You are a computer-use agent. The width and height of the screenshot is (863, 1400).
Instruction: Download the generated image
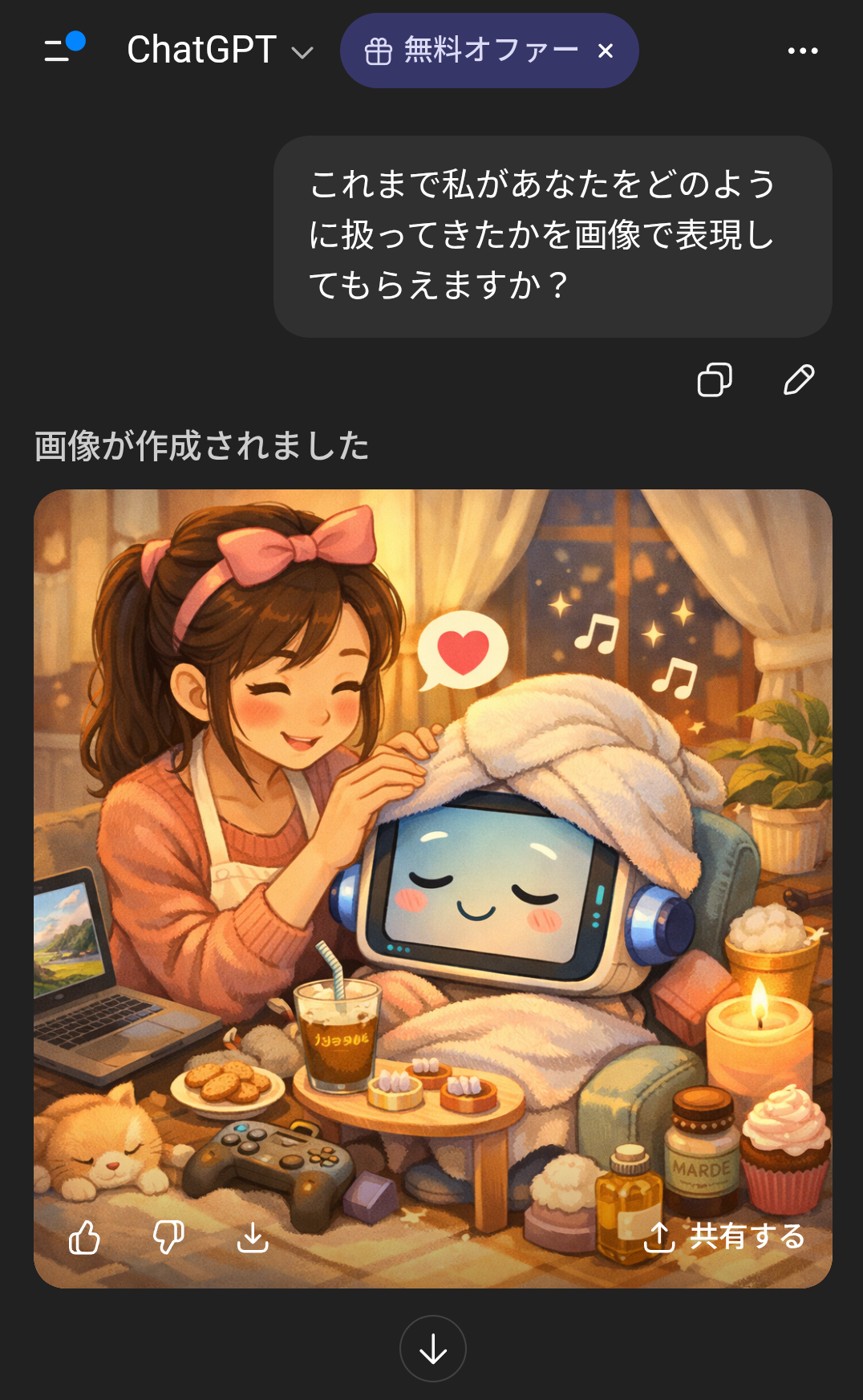tap(253, 1237)
